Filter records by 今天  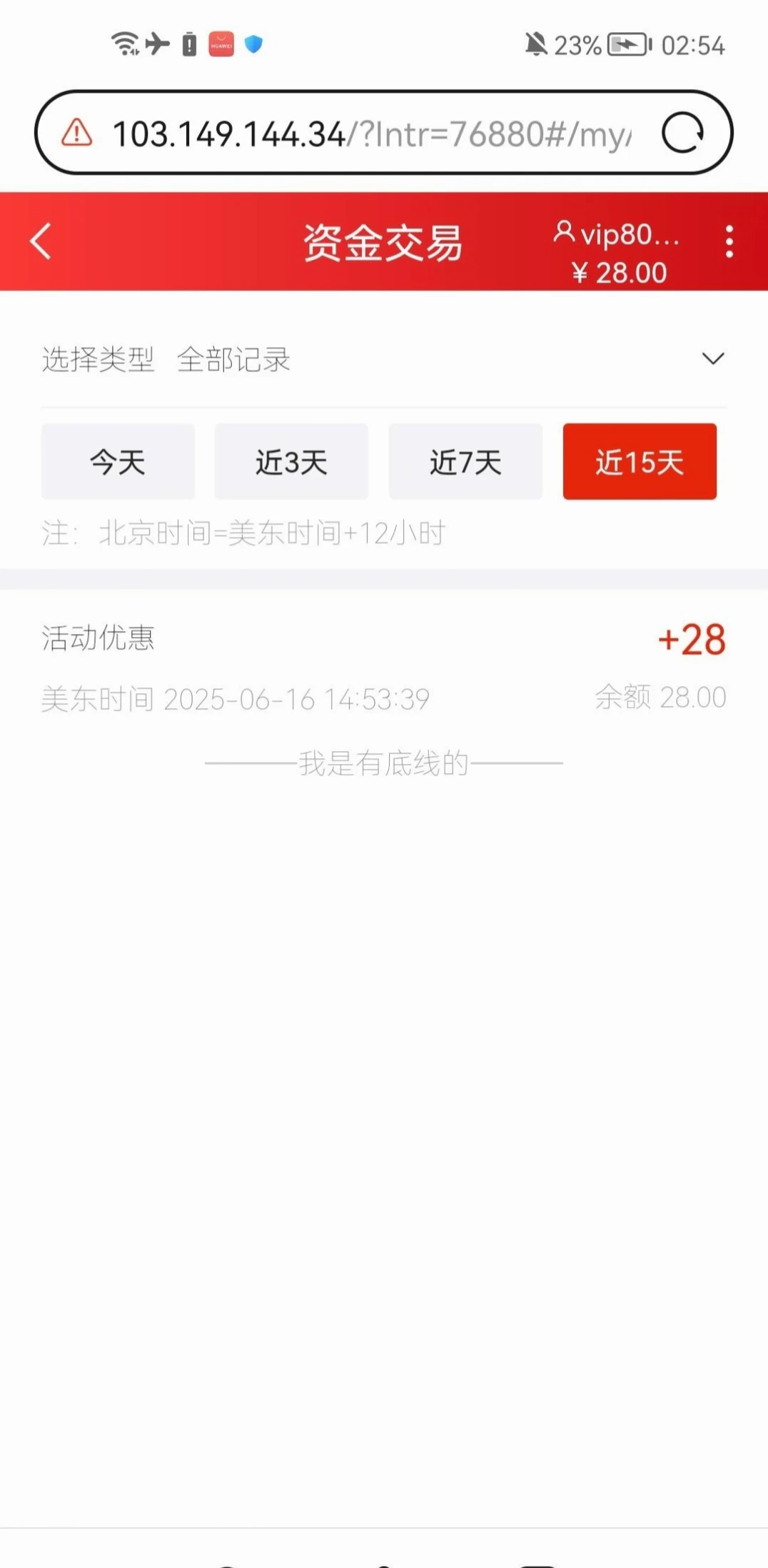click(118, 462)
